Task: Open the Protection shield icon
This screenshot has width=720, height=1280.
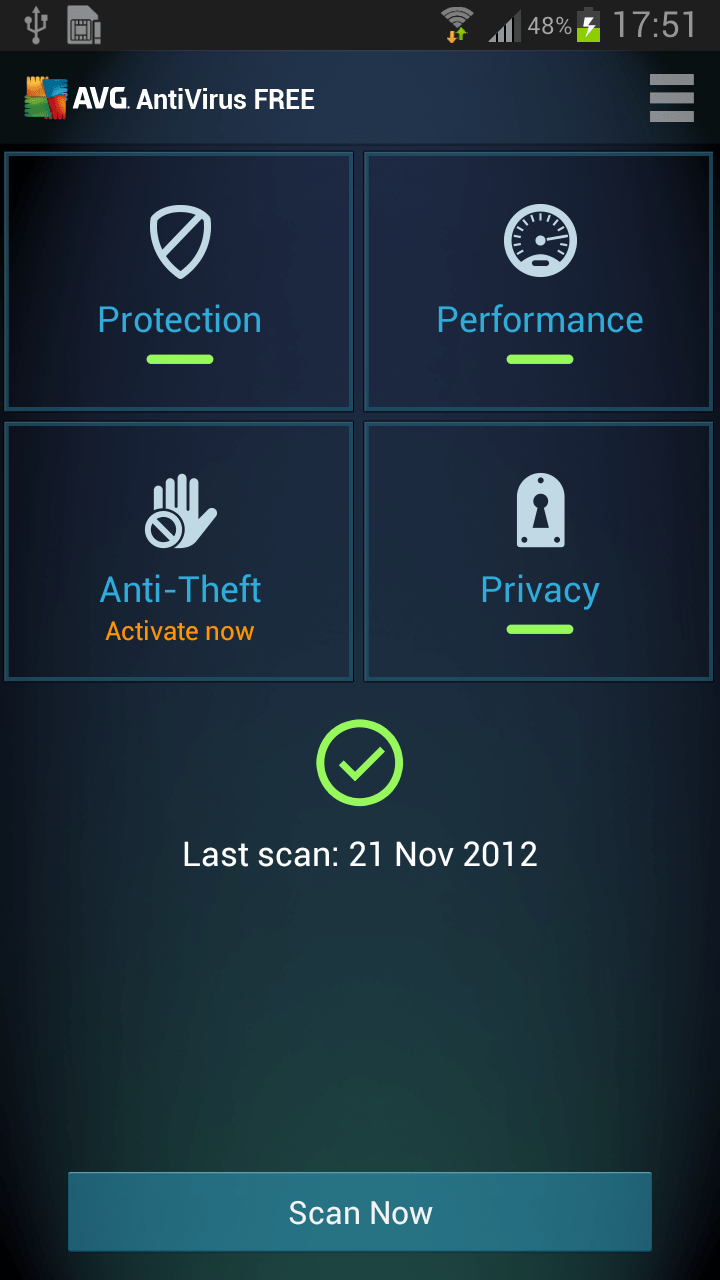Action: tap(179, 240)
